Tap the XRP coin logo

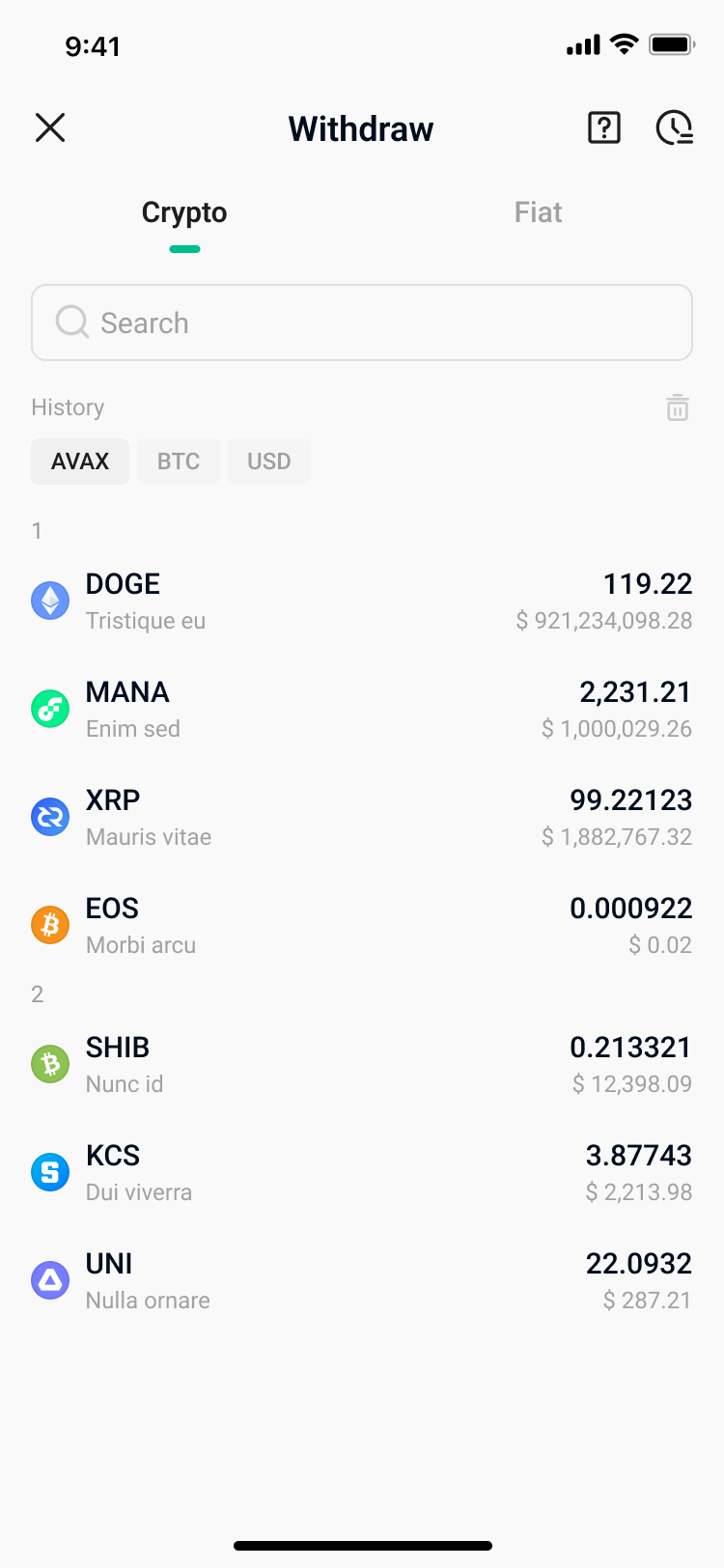tap(50, 816)
